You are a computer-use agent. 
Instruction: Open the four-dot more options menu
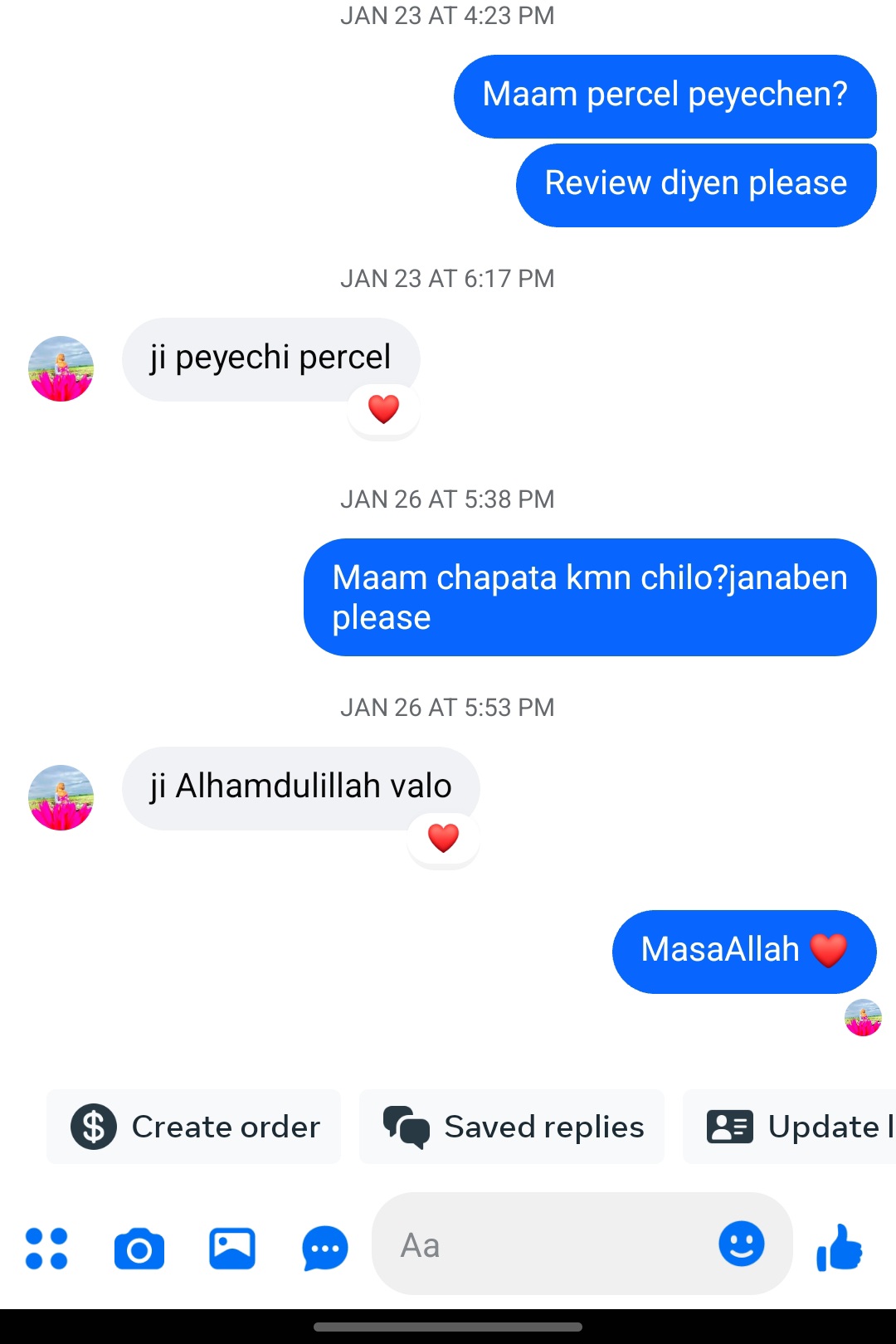(x=46, y=1248)
